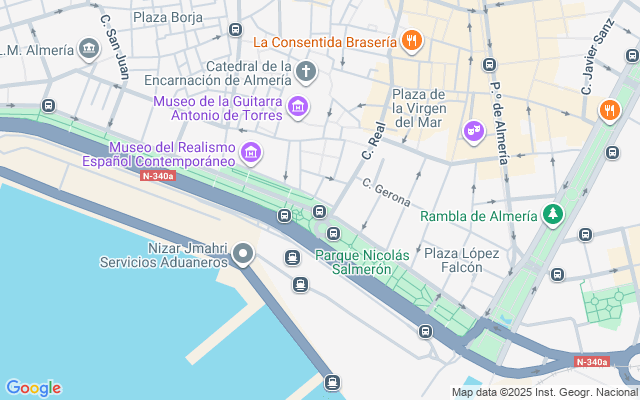The image size is (640, 400).
Task: Open Museo del Realismo Español Contemporáneo pin
Action: pyautogui.click(x=251, y=154)
